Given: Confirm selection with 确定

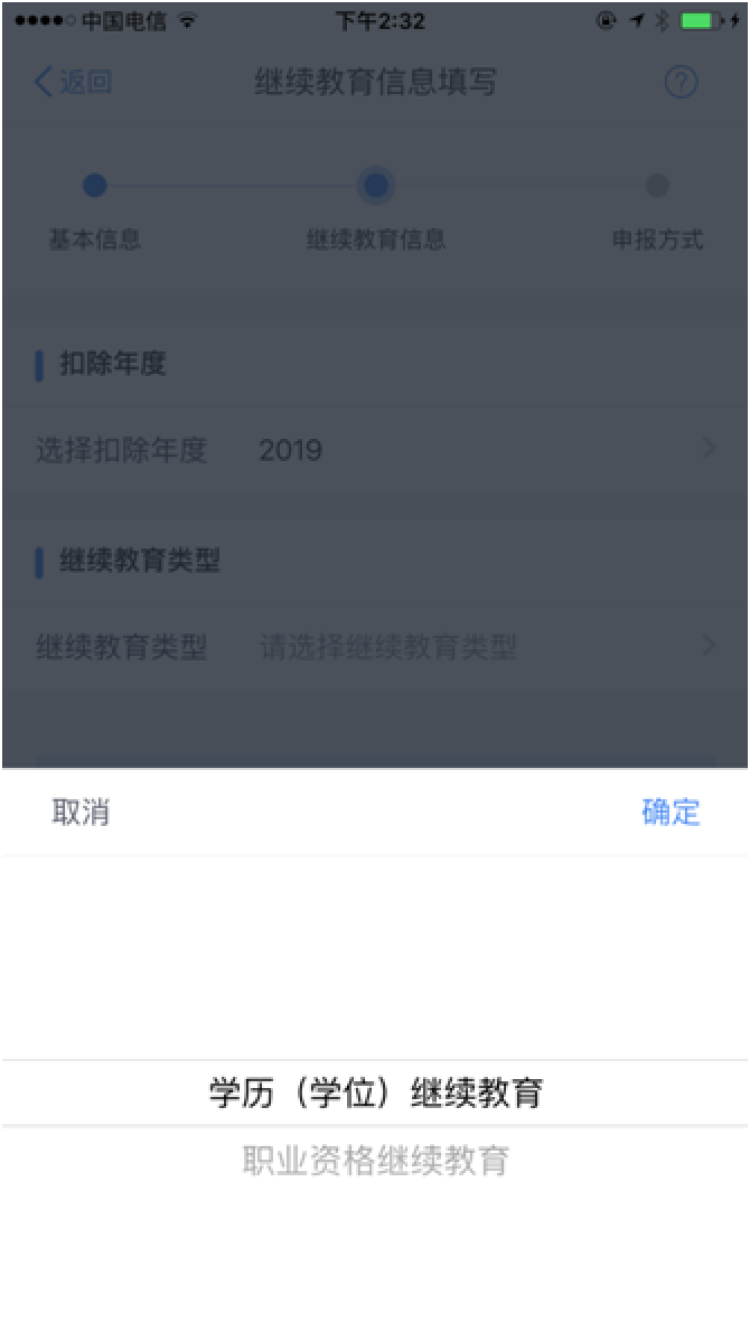Looking at the screenshot, I should 670,813.
